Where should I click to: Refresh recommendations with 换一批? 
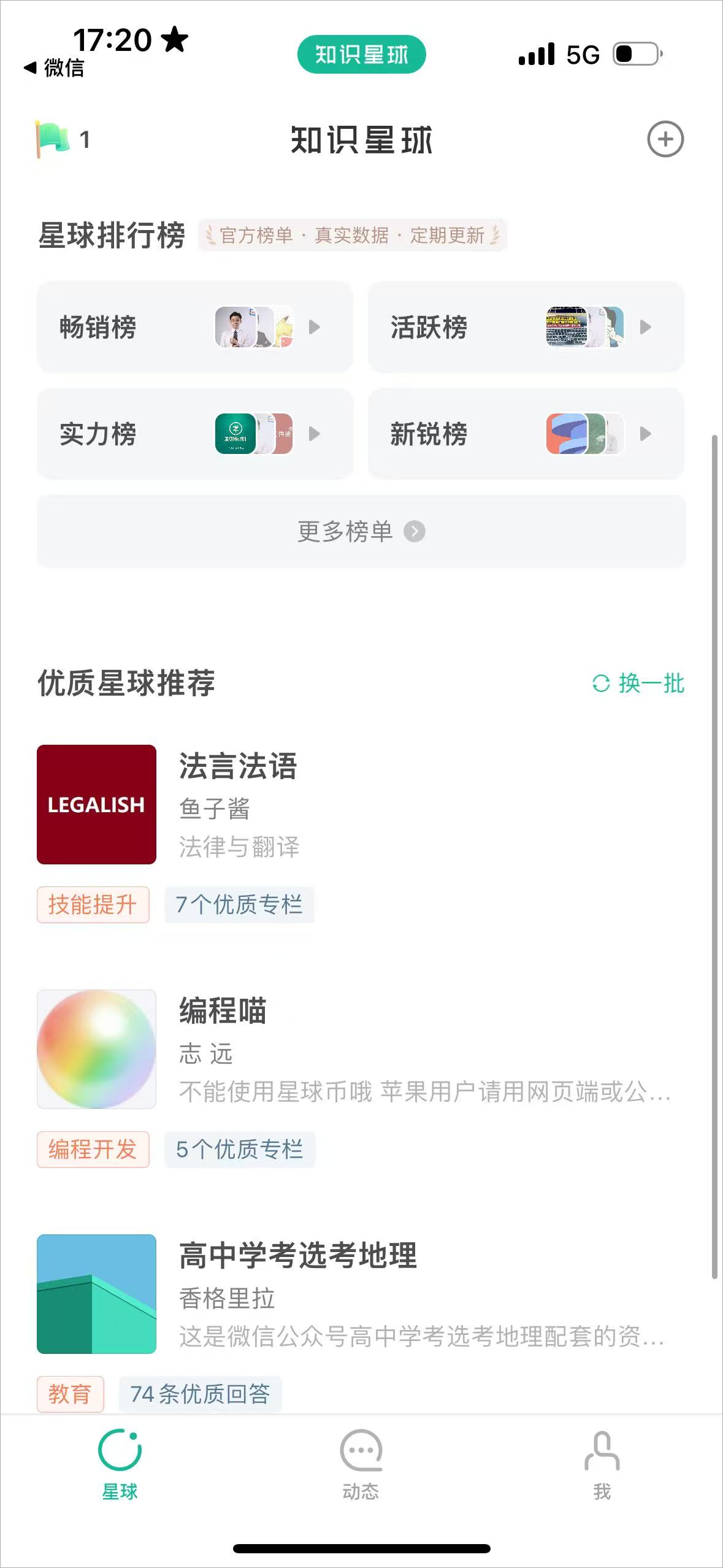pos(638,683)
